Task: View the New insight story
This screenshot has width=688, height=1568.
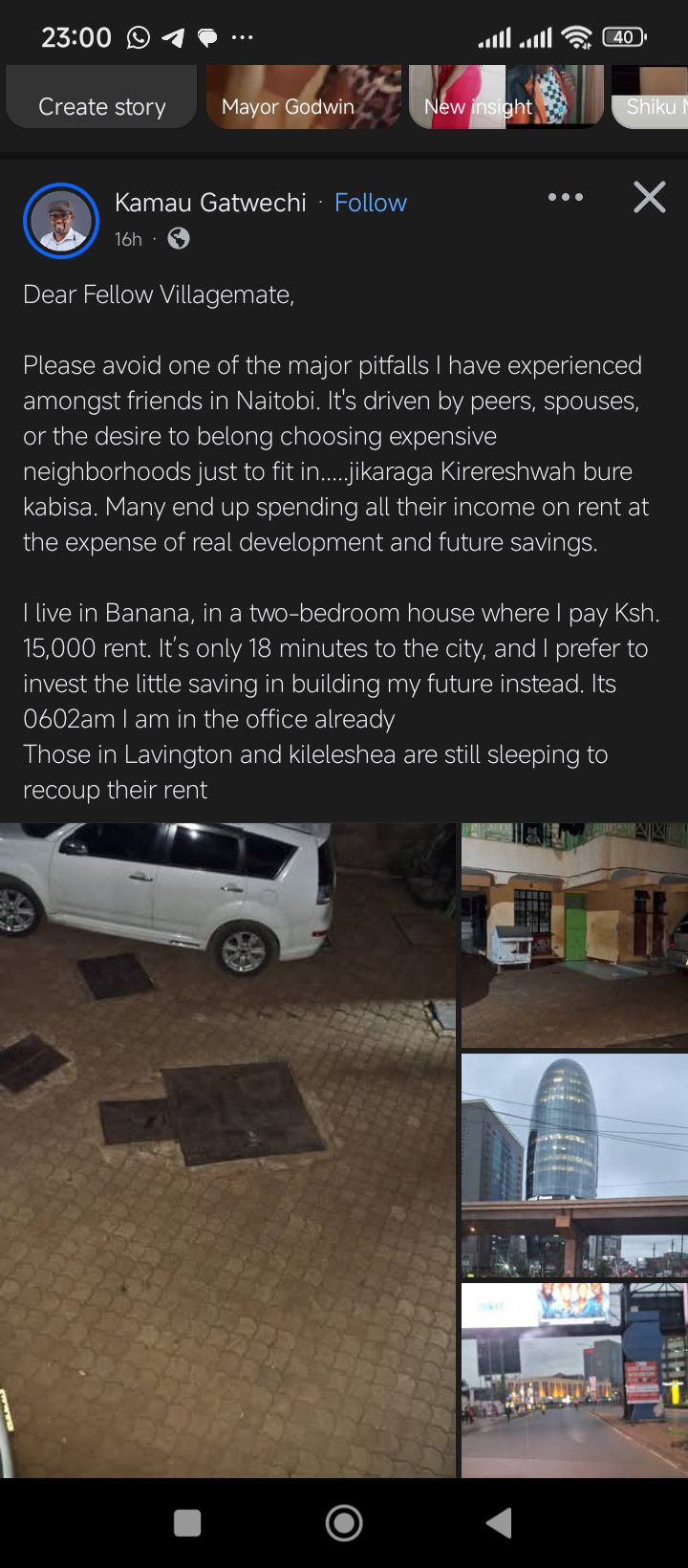Action: coord(505,98)
